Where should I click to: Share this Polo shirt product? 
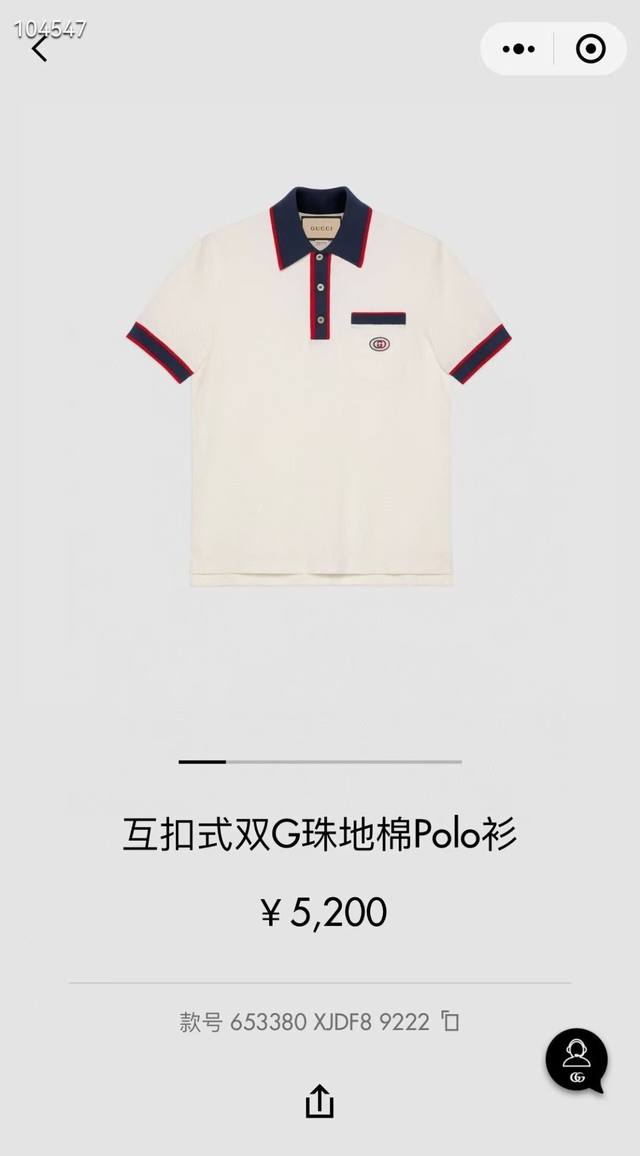[x=319, y=1101]
